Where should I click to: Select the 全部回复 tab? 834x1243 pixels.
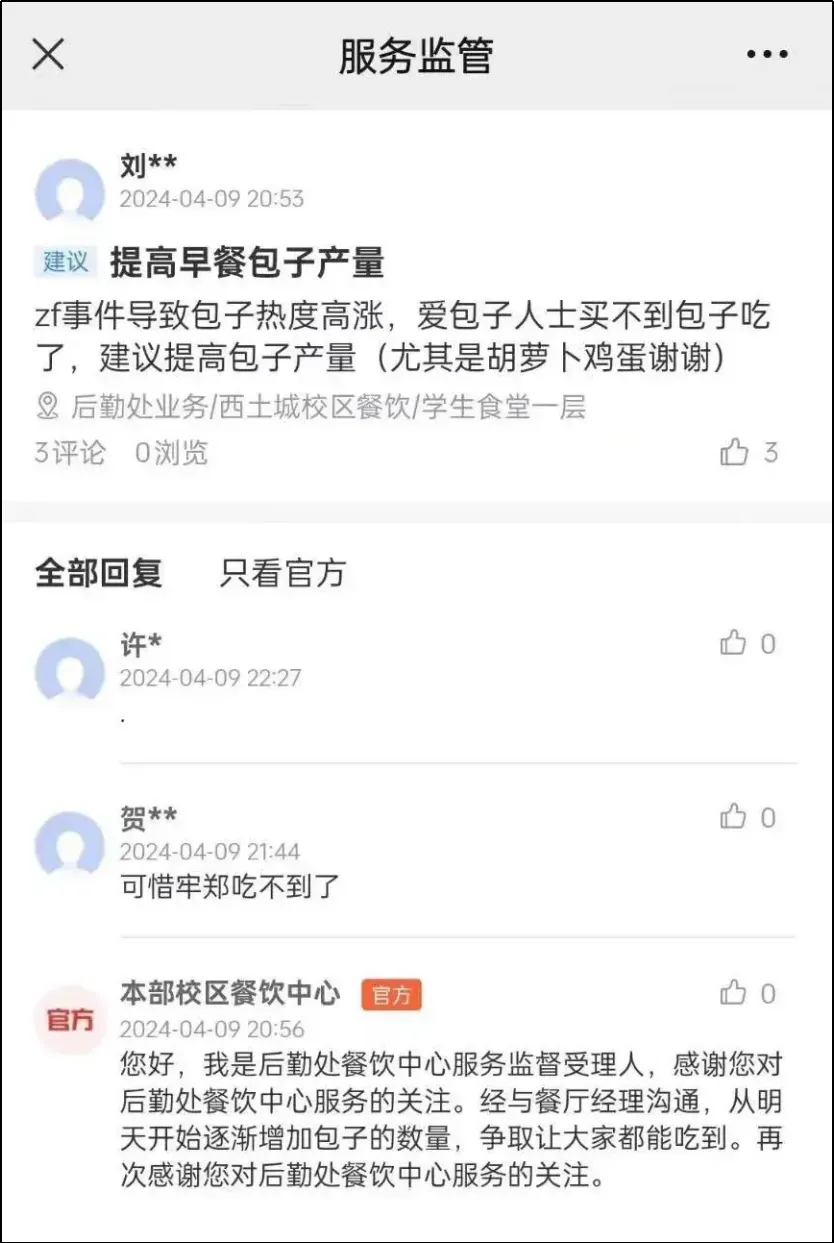point(98,573)
